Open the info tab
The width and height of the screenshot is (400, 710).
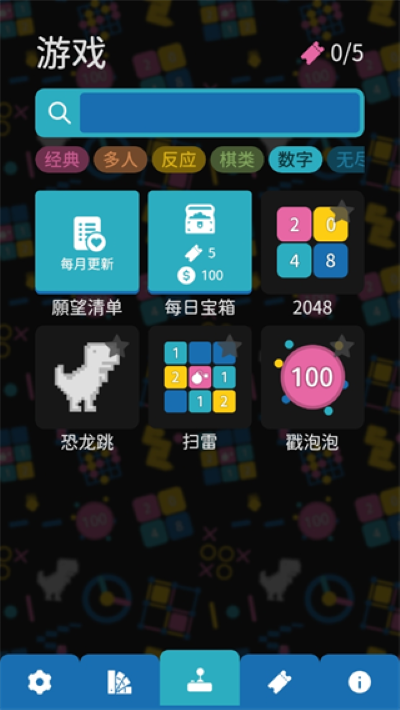coord(360,681)
